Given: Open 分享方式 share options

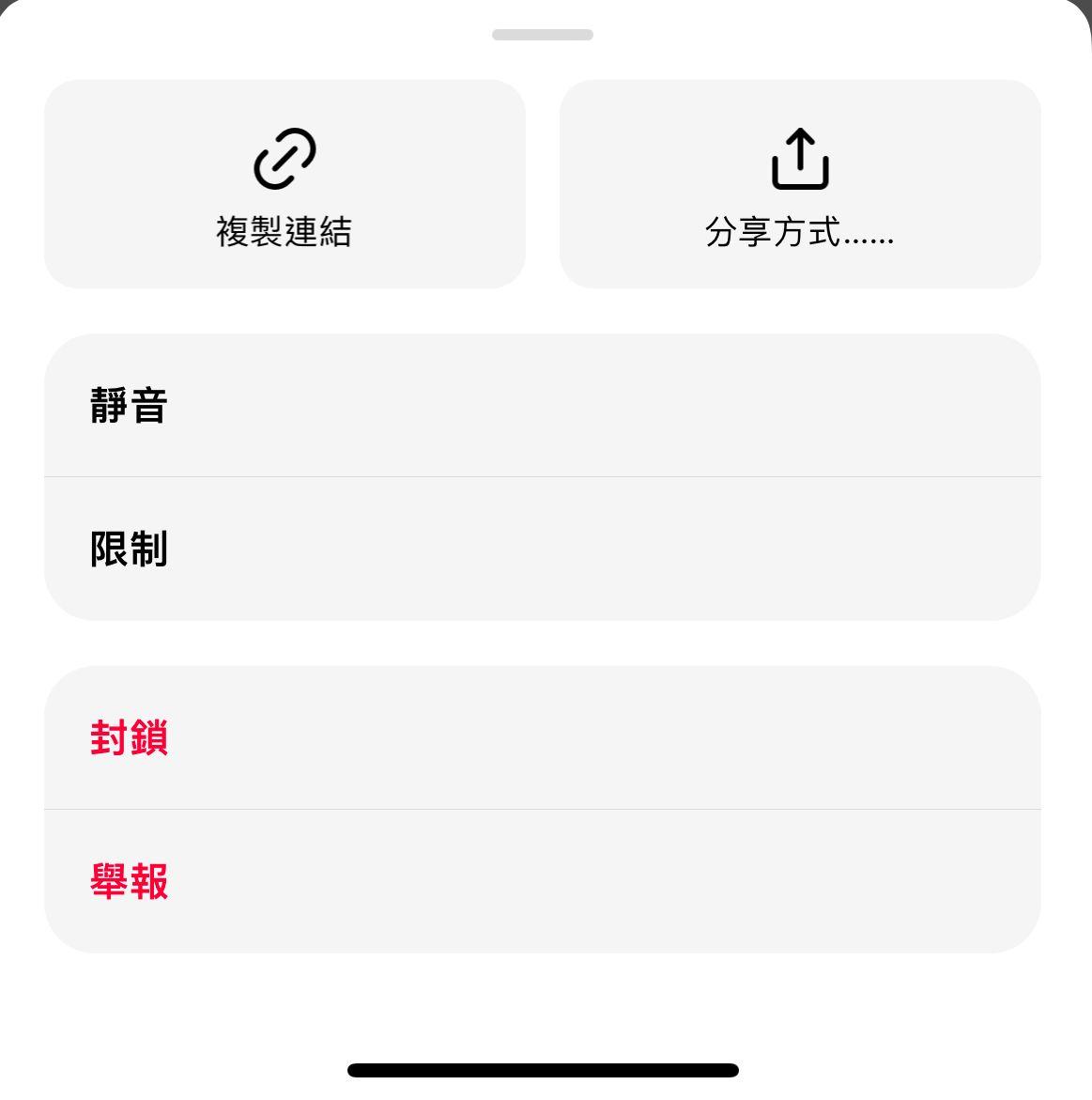Looking at the screenshot, I should [800, 184].
